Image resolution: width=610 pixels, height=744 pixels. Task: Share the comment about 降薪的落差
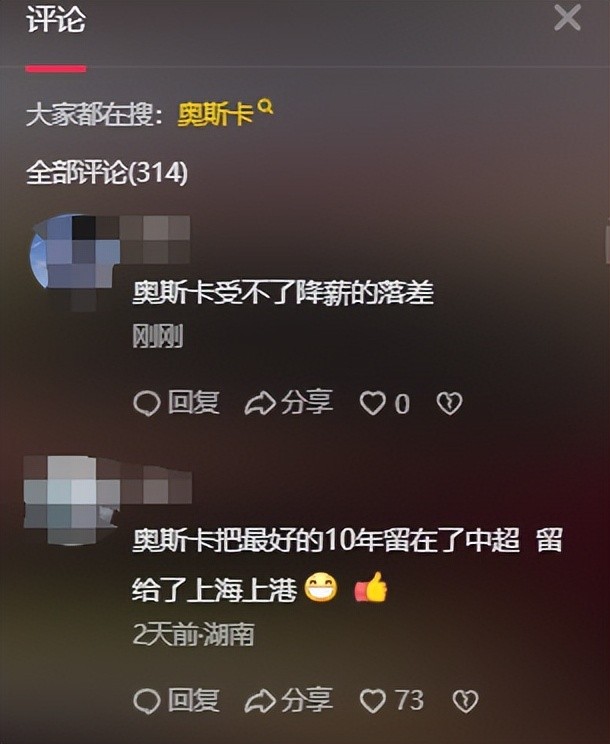coord(289,403)
